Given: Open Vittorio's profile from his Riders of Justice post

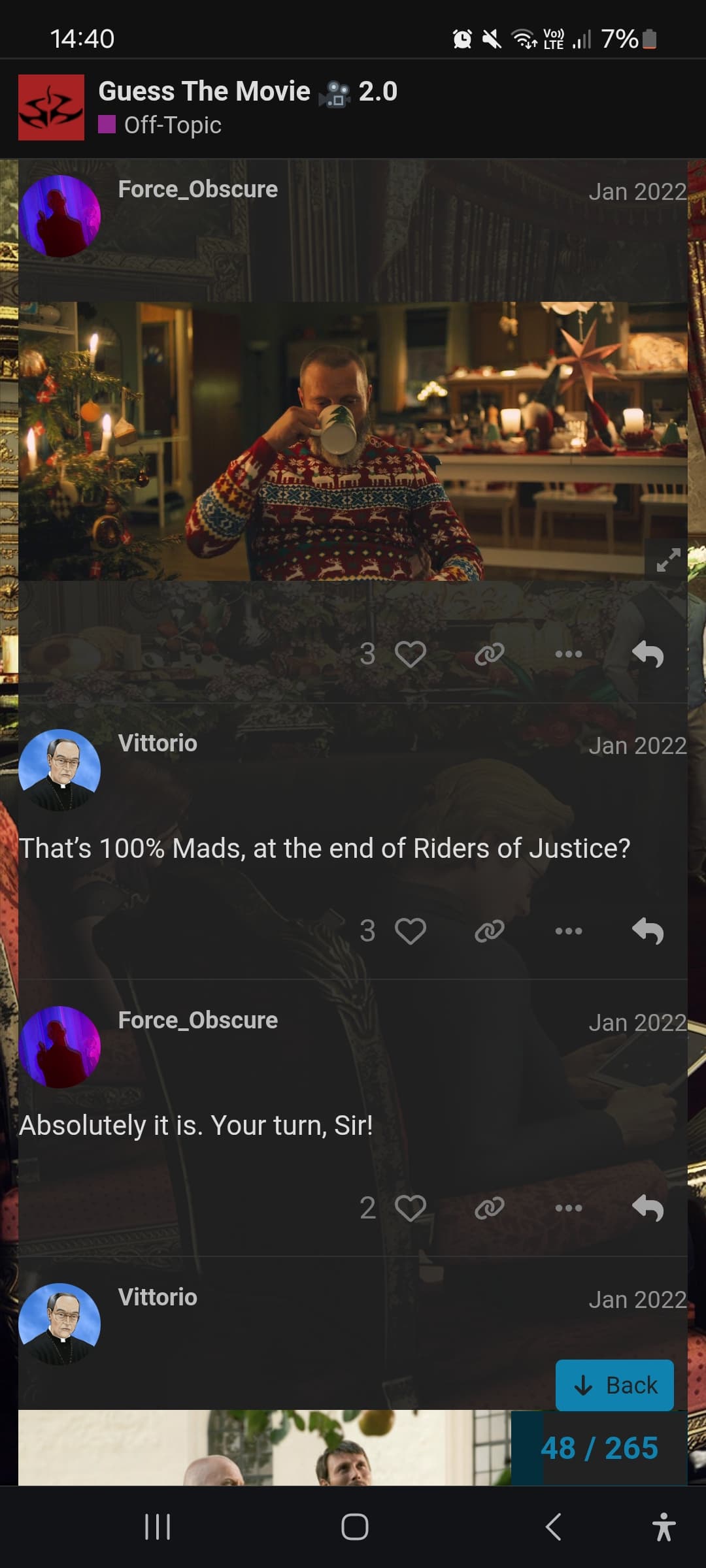Looking at the screenshot, I should pos(59,770).
